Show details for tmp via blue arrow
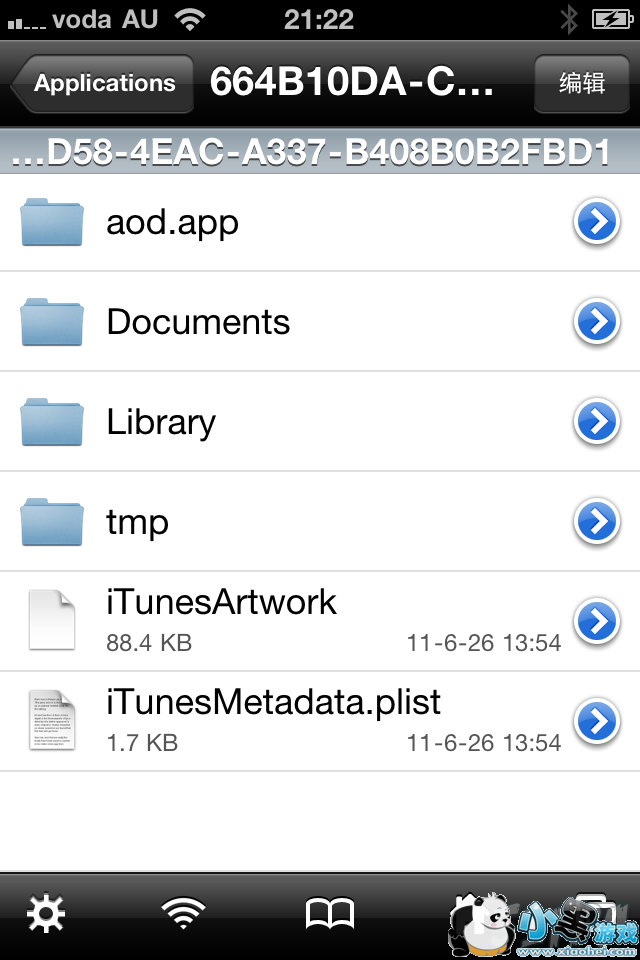640x960 pixels. (597, 521)
